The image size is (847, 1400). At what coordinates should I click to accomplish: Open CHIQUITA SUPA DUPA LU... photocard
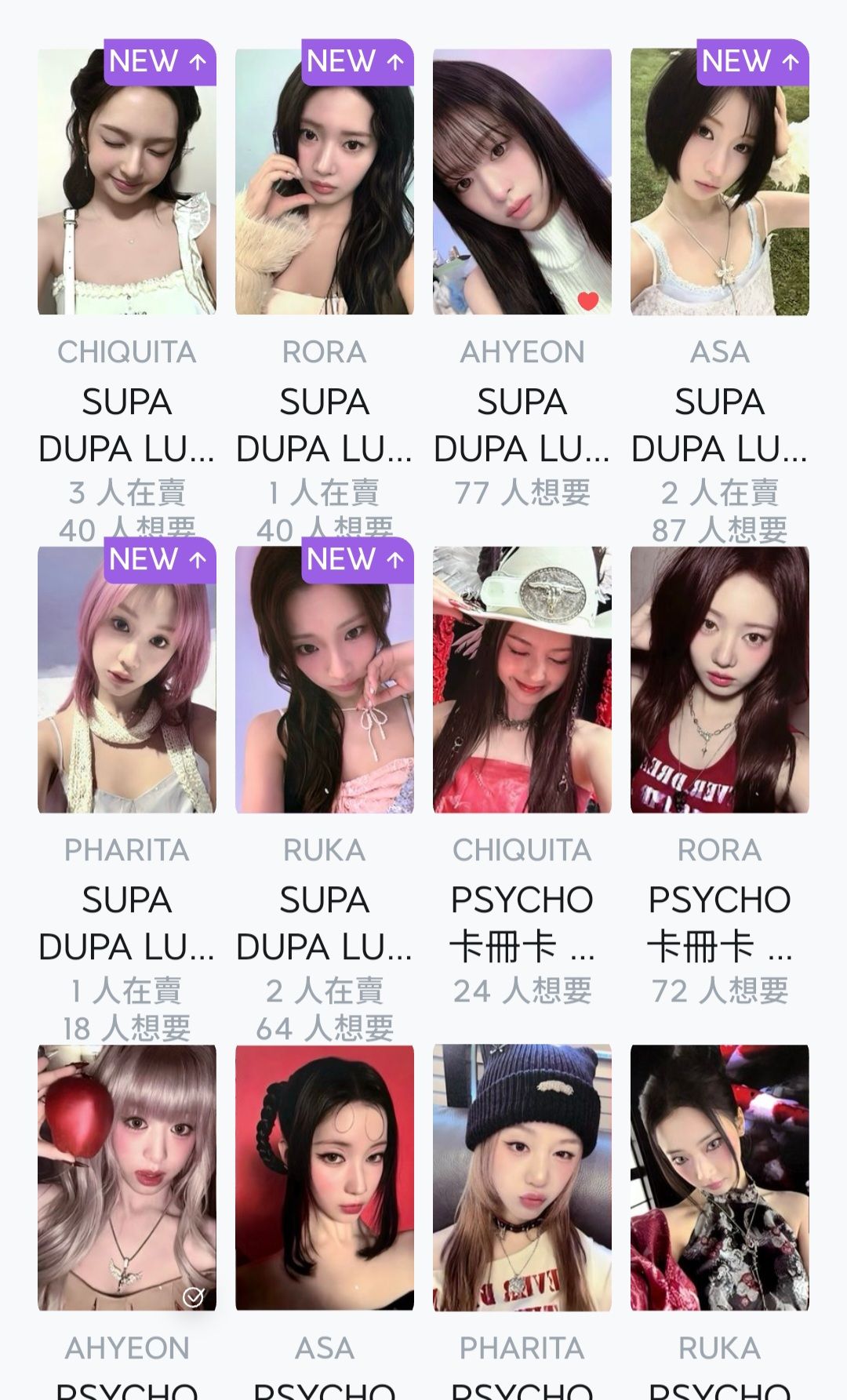(127, 182)
